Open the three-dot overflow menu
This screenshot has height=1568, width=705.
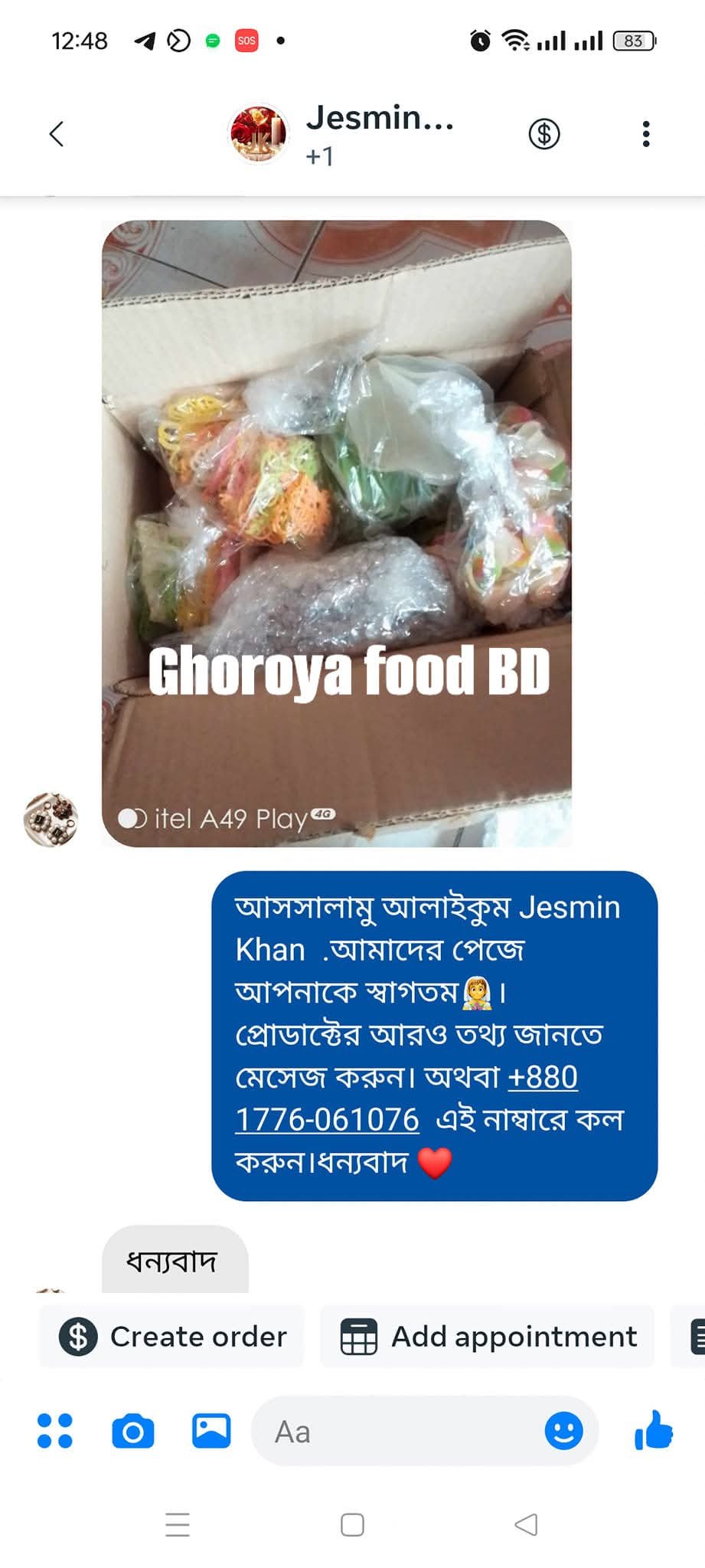[646, 134]
